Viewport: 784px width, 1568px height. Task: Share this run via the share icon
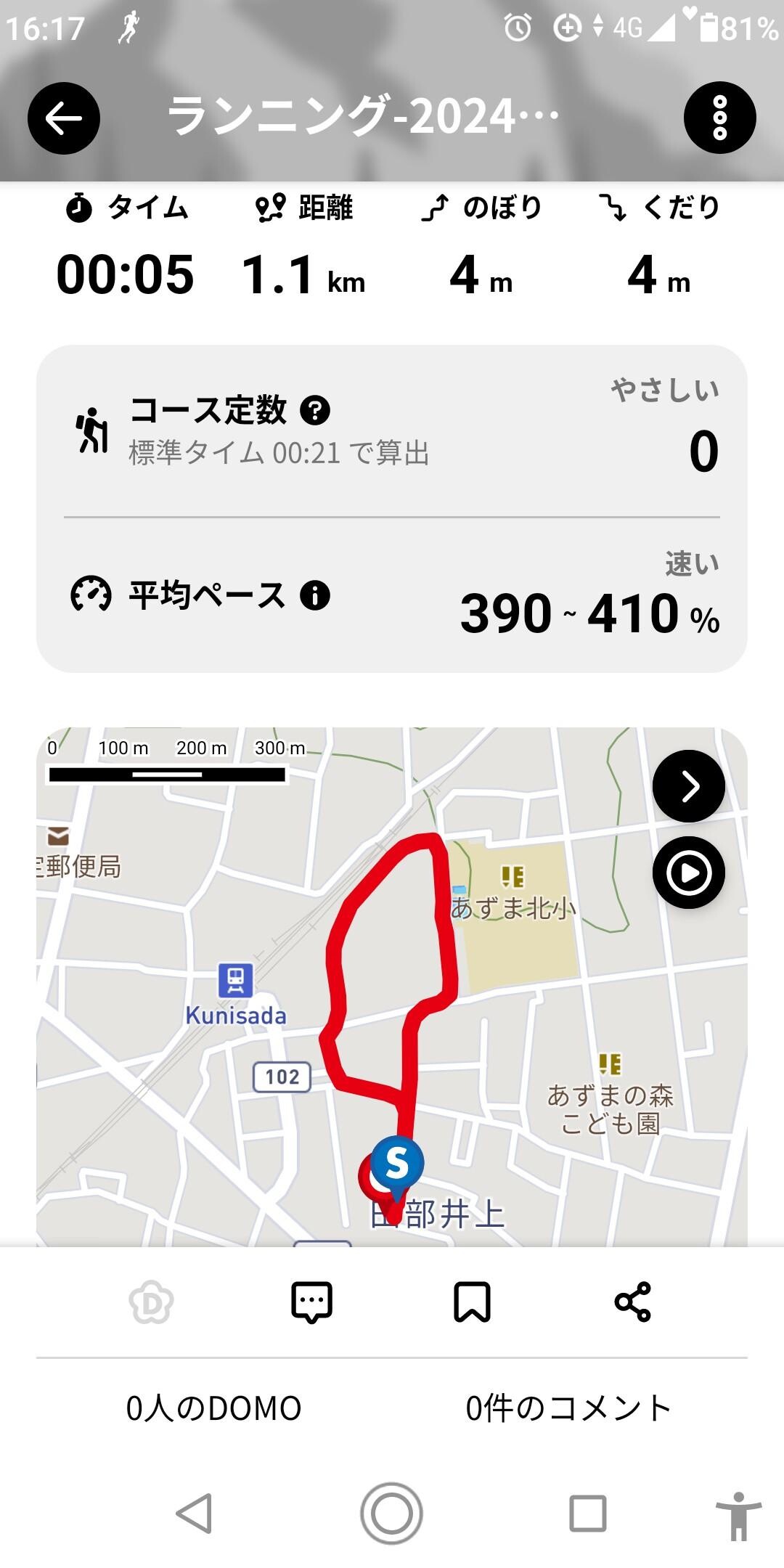[x=634, y=1302]
